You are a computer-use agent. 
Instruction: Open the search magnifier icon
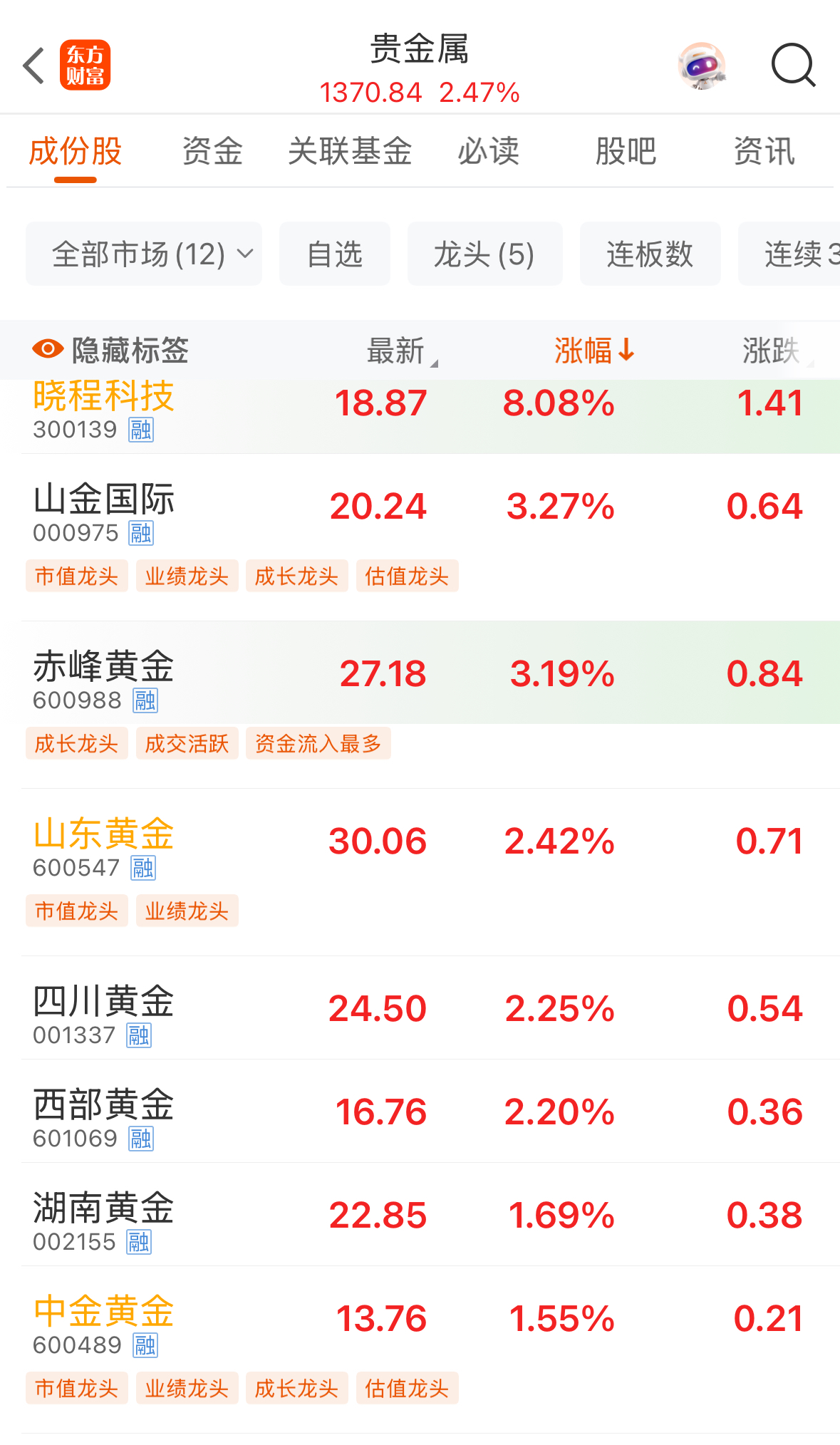click(x=793, y=66)
